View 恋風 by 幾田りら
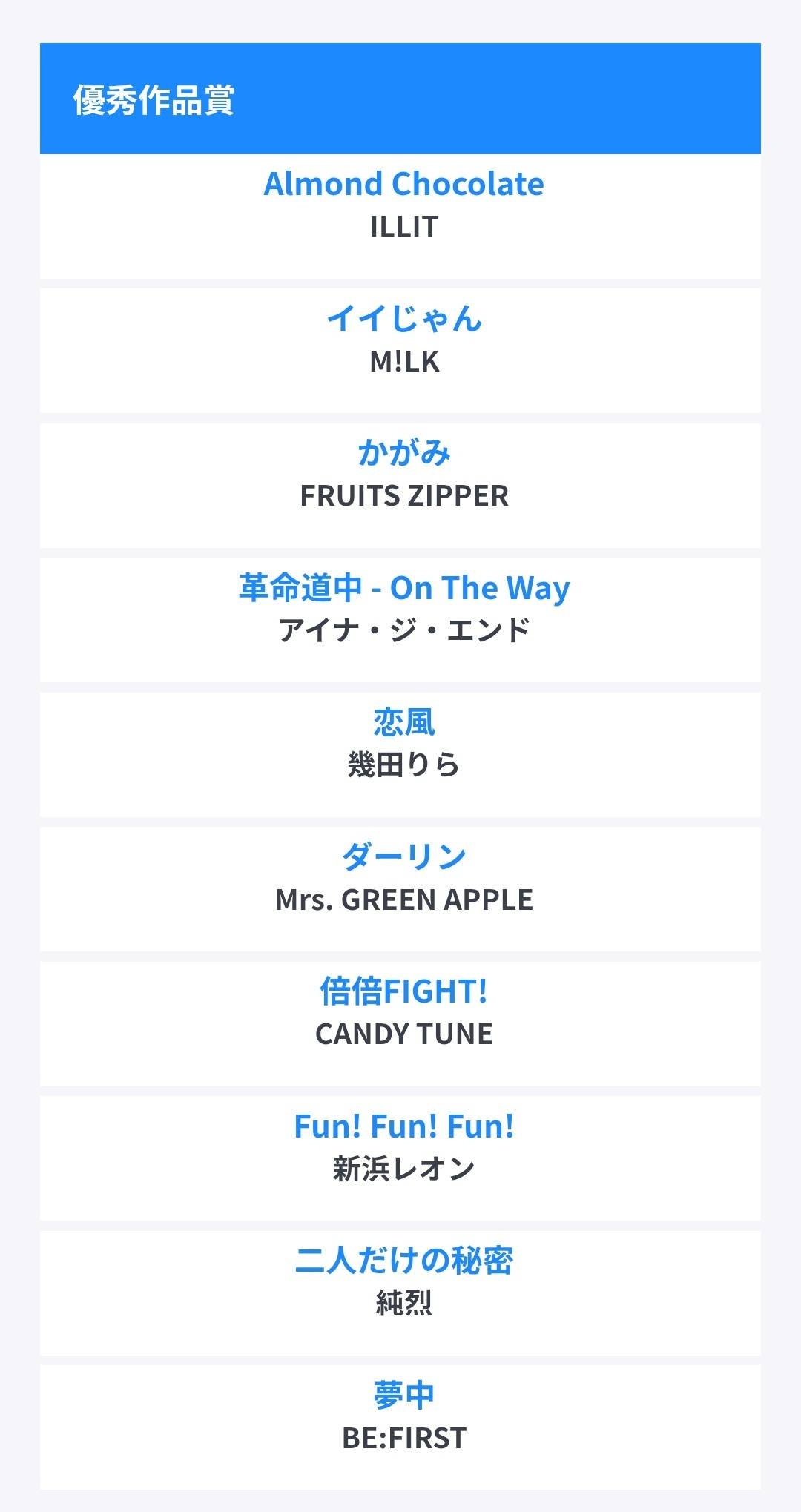The width and height of the screenshot is (801, 1512). [x=403, y=722]
